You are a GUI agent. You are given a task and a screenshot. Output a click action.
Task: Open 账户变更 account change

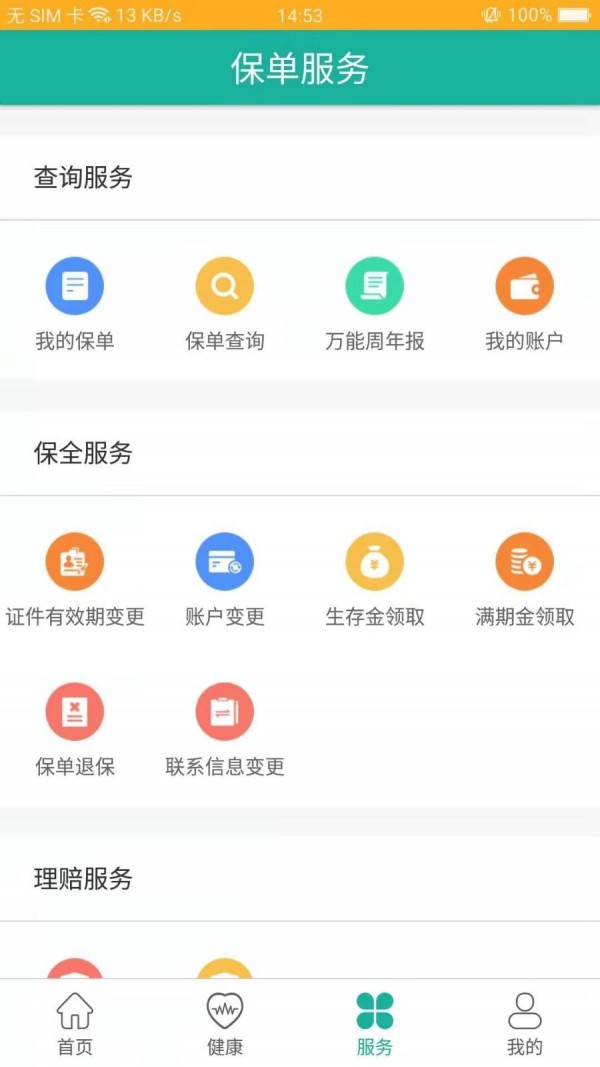tap(224, 580)
